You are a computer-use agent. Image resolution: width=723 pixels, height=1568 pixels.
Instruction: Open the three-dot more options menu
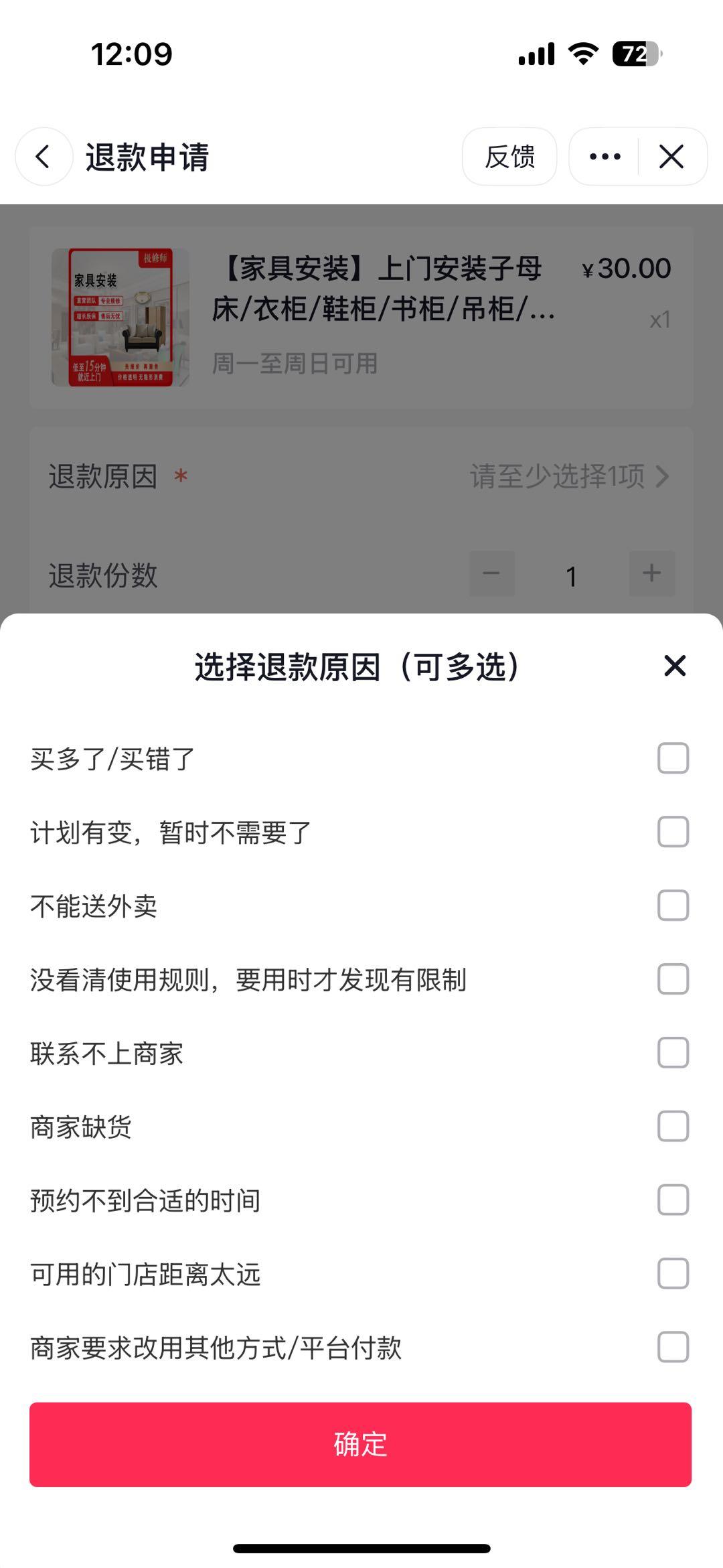click(x=605, y=157)
